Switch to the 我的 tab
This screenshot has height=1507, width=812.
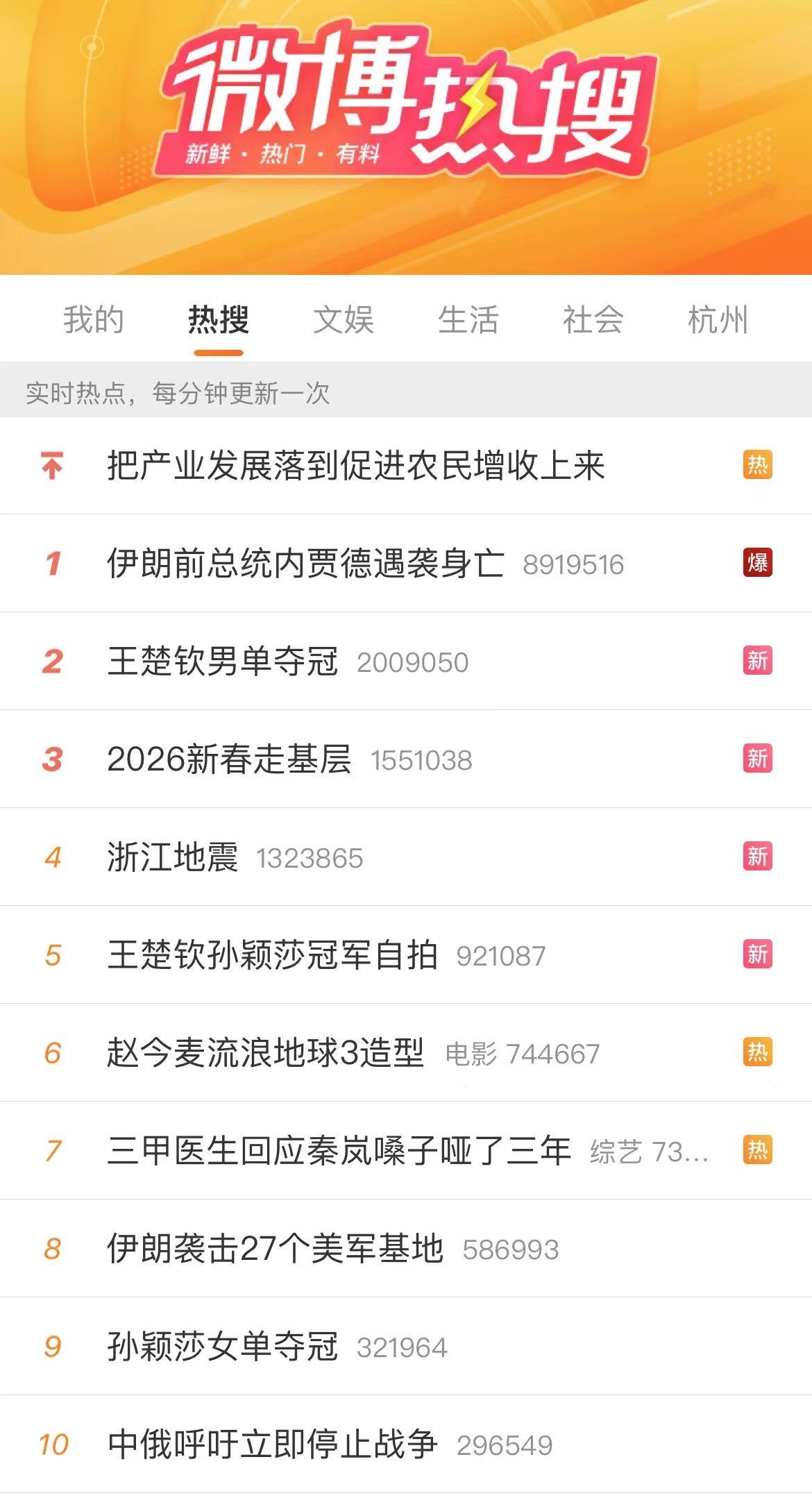tap(93, 320)
